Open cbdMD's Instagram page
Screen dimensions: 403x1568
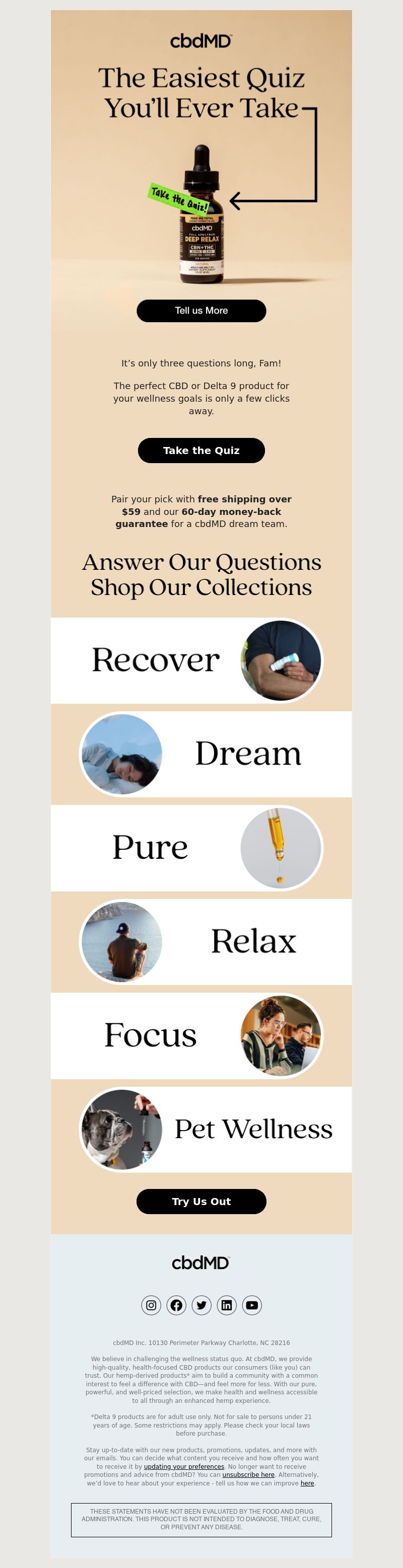click(151, 1304)
